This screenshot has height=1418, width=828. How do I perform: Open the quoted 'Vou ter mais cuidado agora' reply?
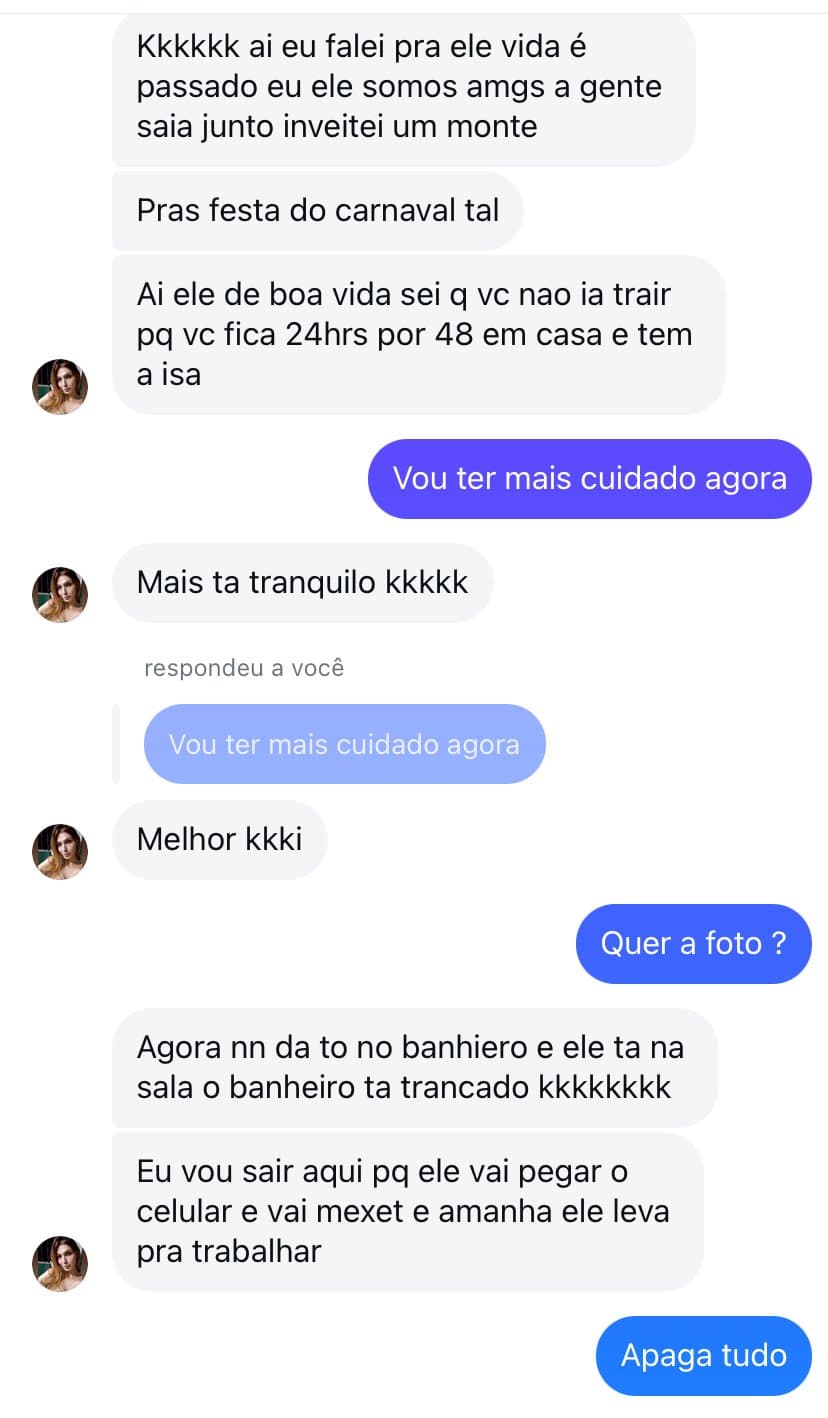[345, 743]
